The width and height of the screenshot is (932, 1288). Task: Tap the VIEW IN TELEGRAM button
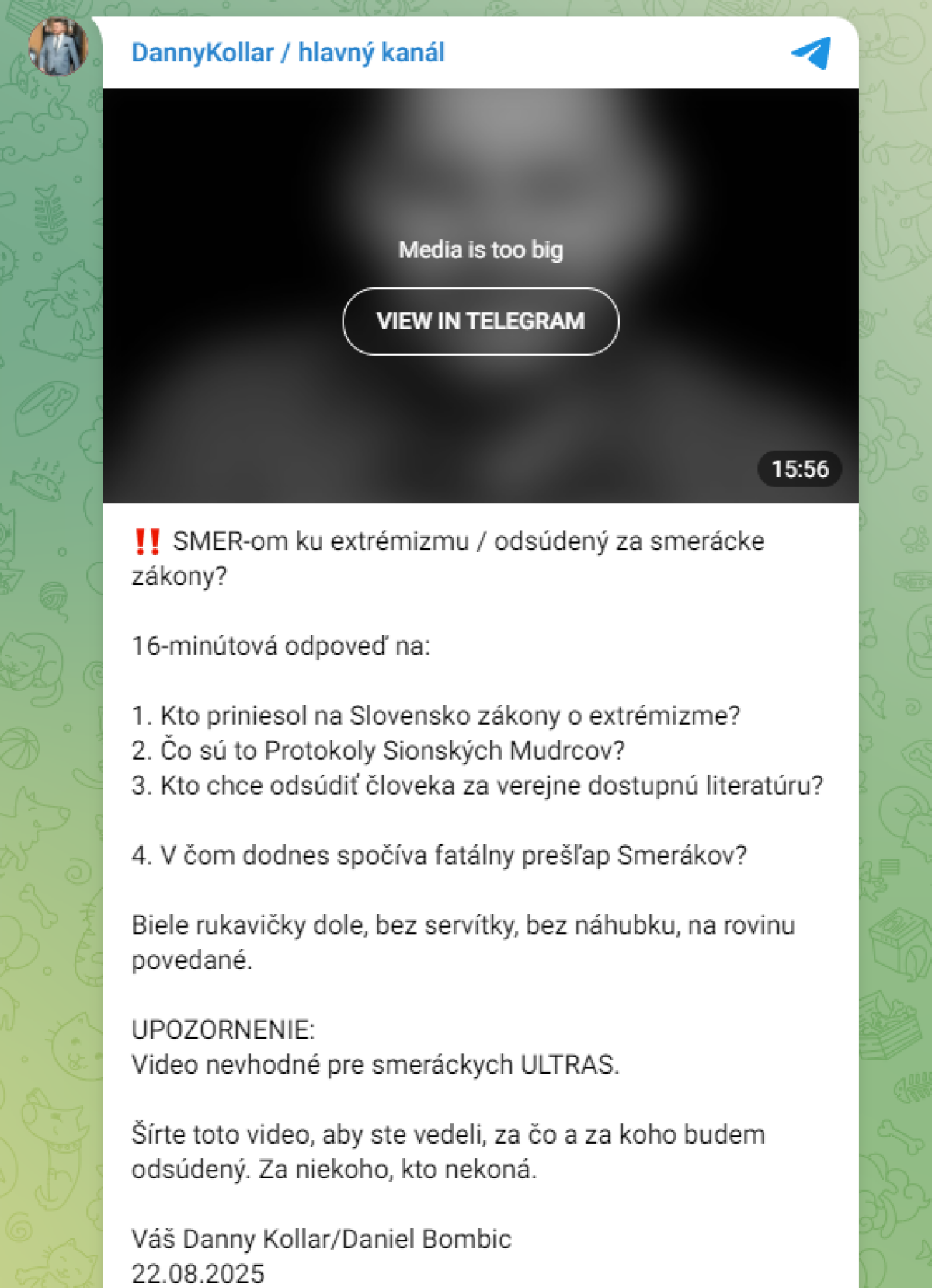[480, 322]
